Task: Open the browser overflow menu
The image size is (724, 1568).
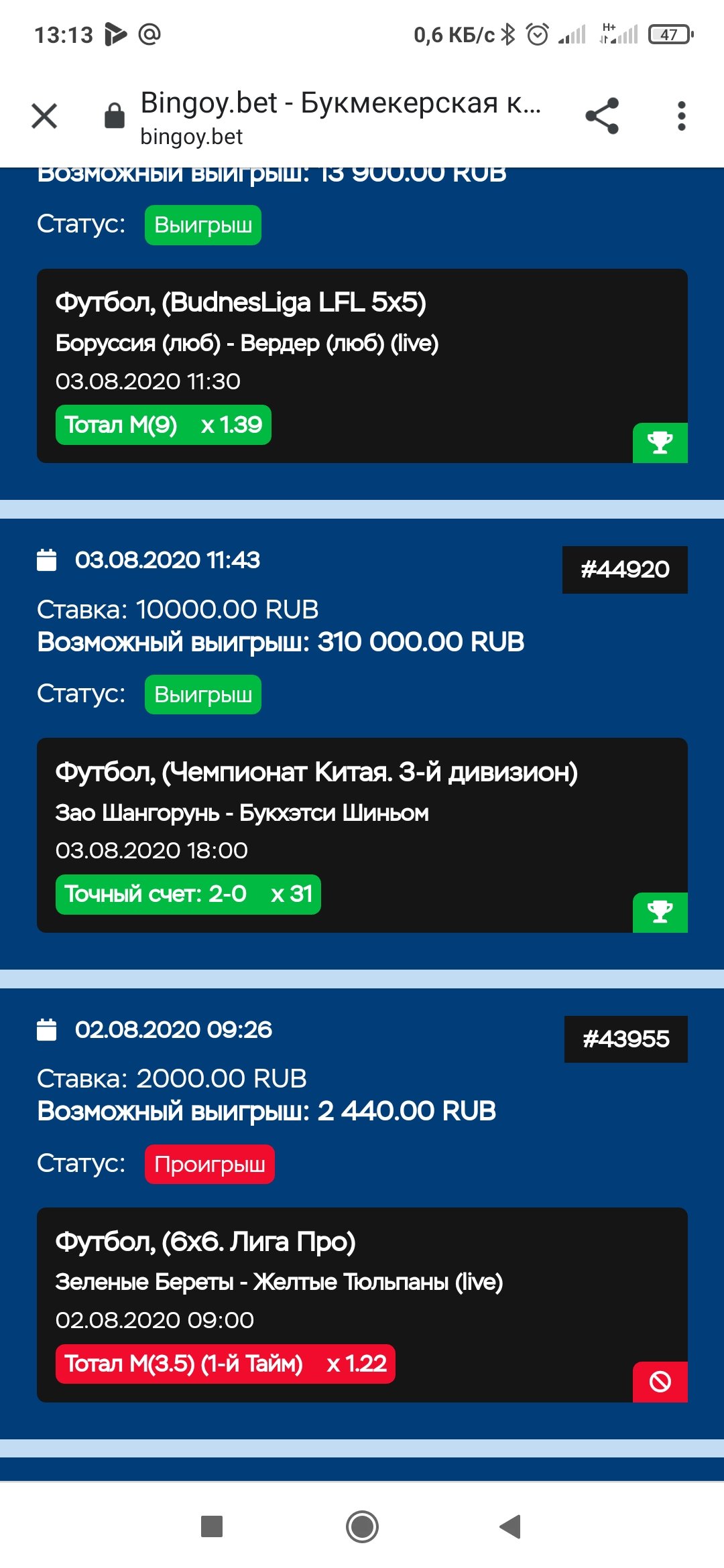Action: 681,116
